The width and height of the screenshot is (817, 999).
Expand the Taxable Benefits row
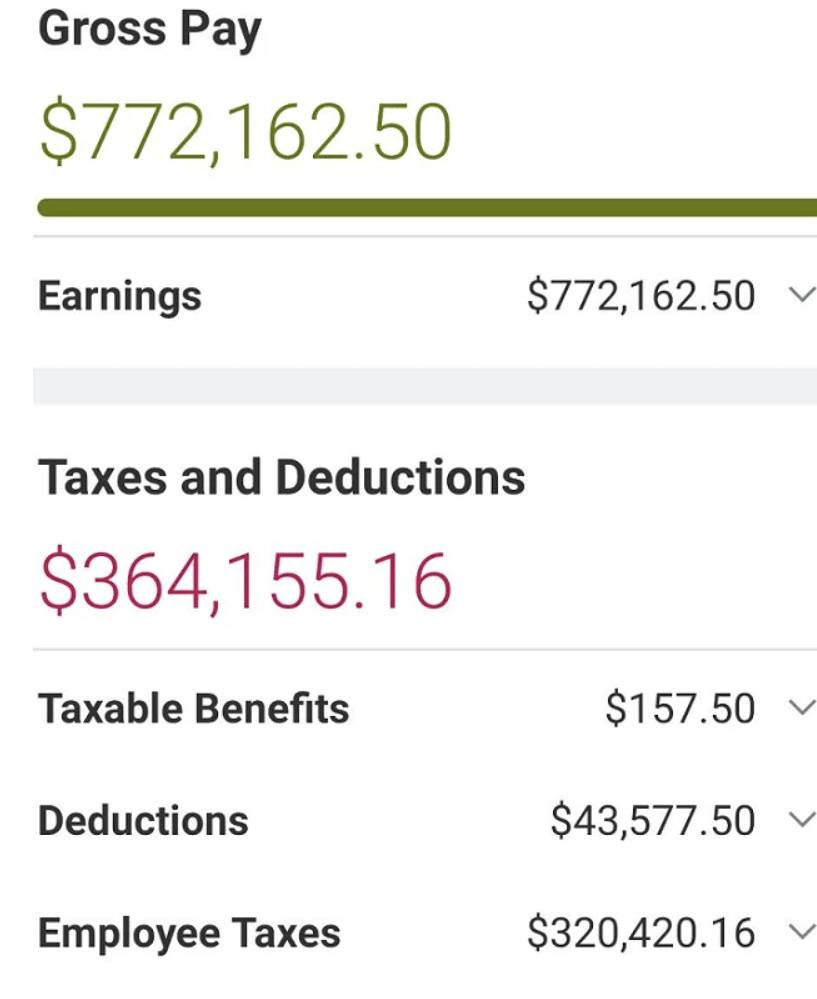[802, 709]
